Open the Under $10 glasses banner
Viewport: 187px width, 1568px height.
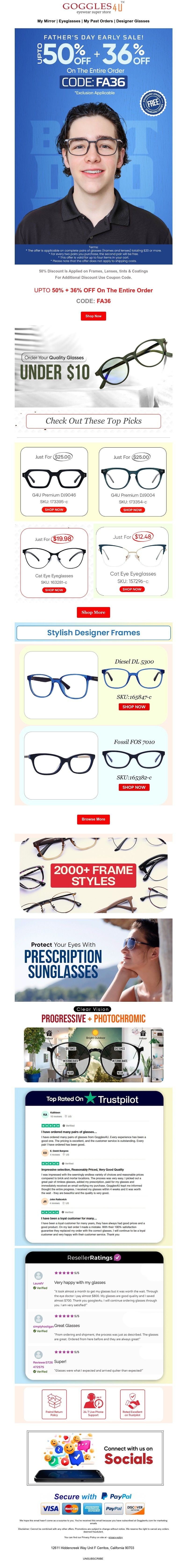coord(93,367)
